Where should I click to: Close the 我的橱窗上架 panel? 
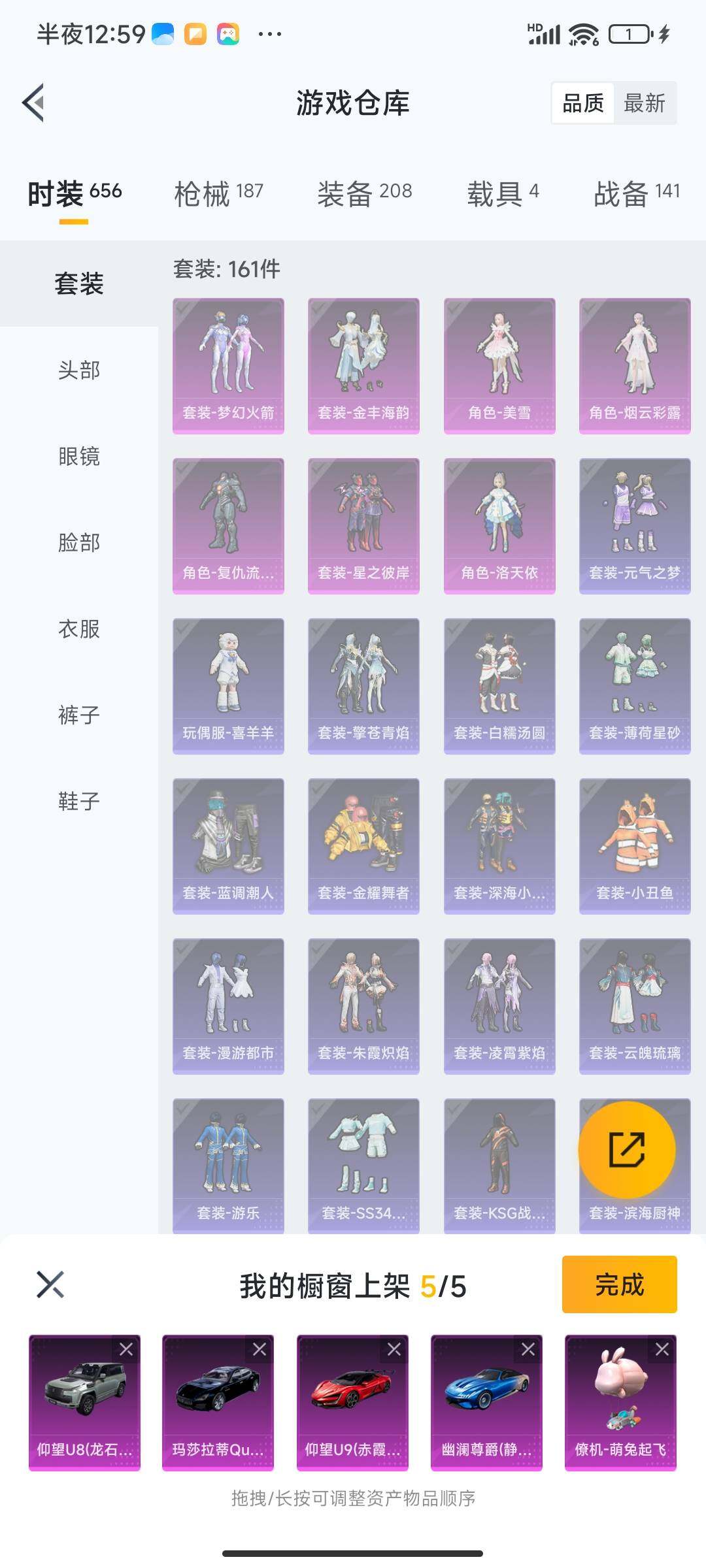pyautogui.click(x=50, y=1284)
